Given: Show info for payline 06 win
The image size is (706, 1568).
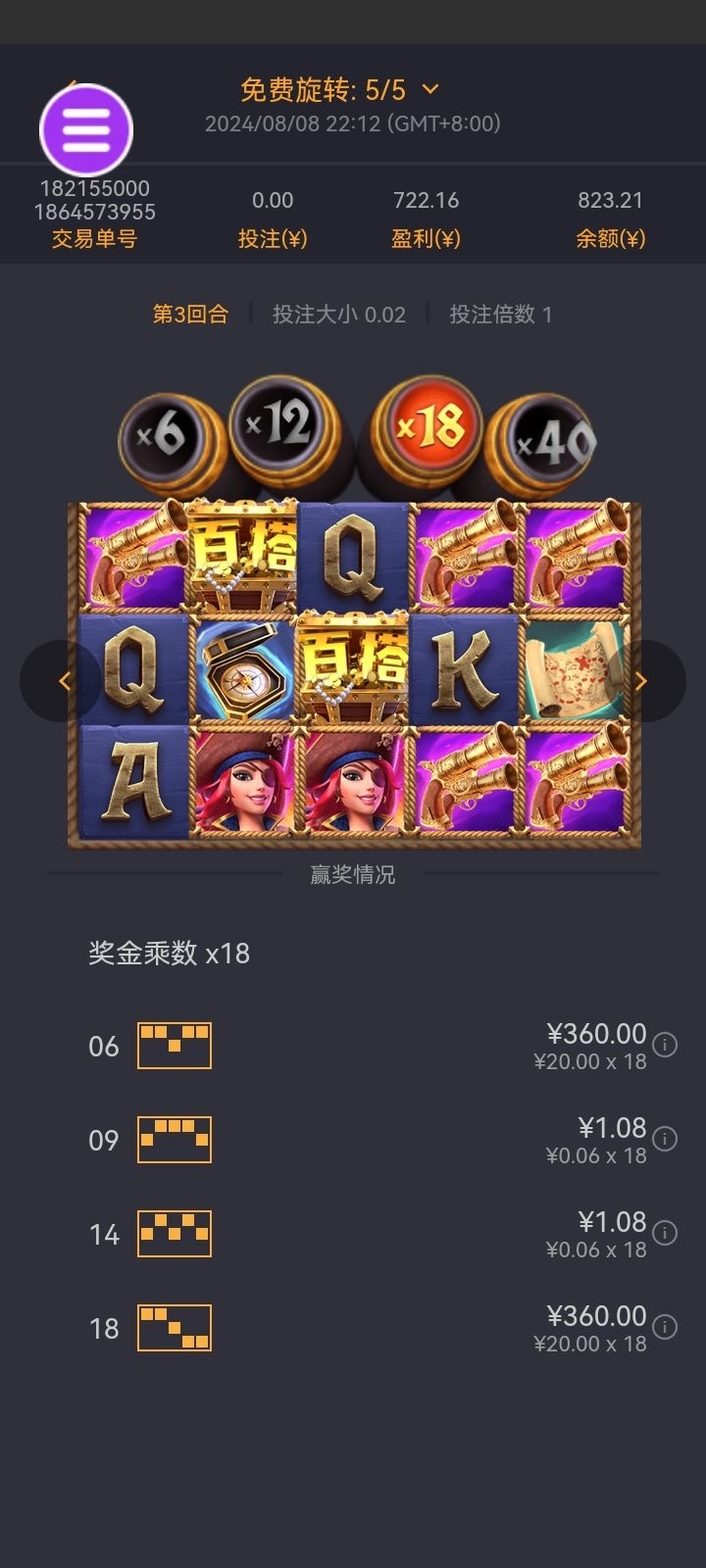Looking at the screenshot, I should (x=665, y=1045).
